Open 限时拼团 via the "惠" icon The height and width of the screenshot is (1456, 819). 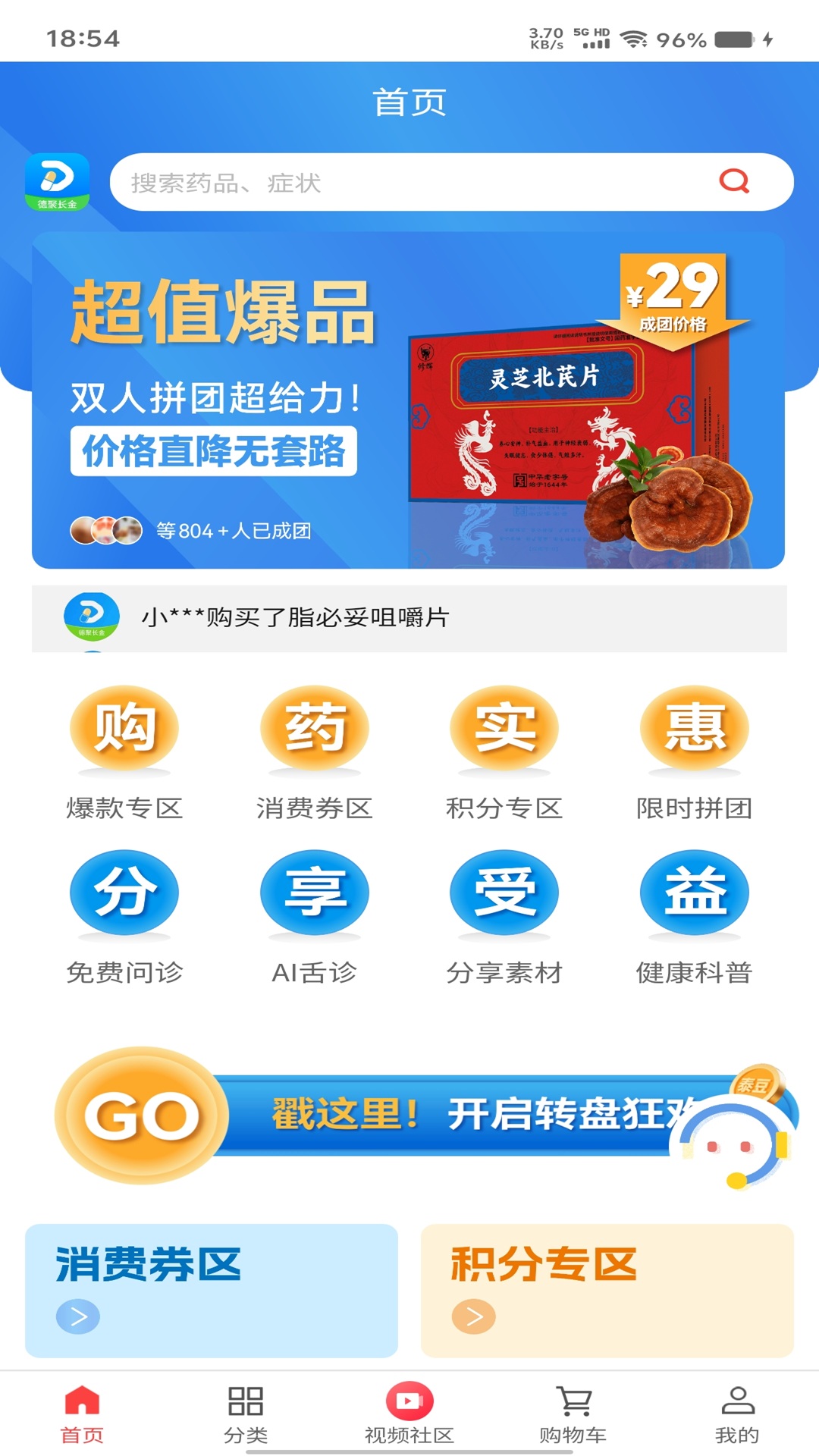click(695, 726)
